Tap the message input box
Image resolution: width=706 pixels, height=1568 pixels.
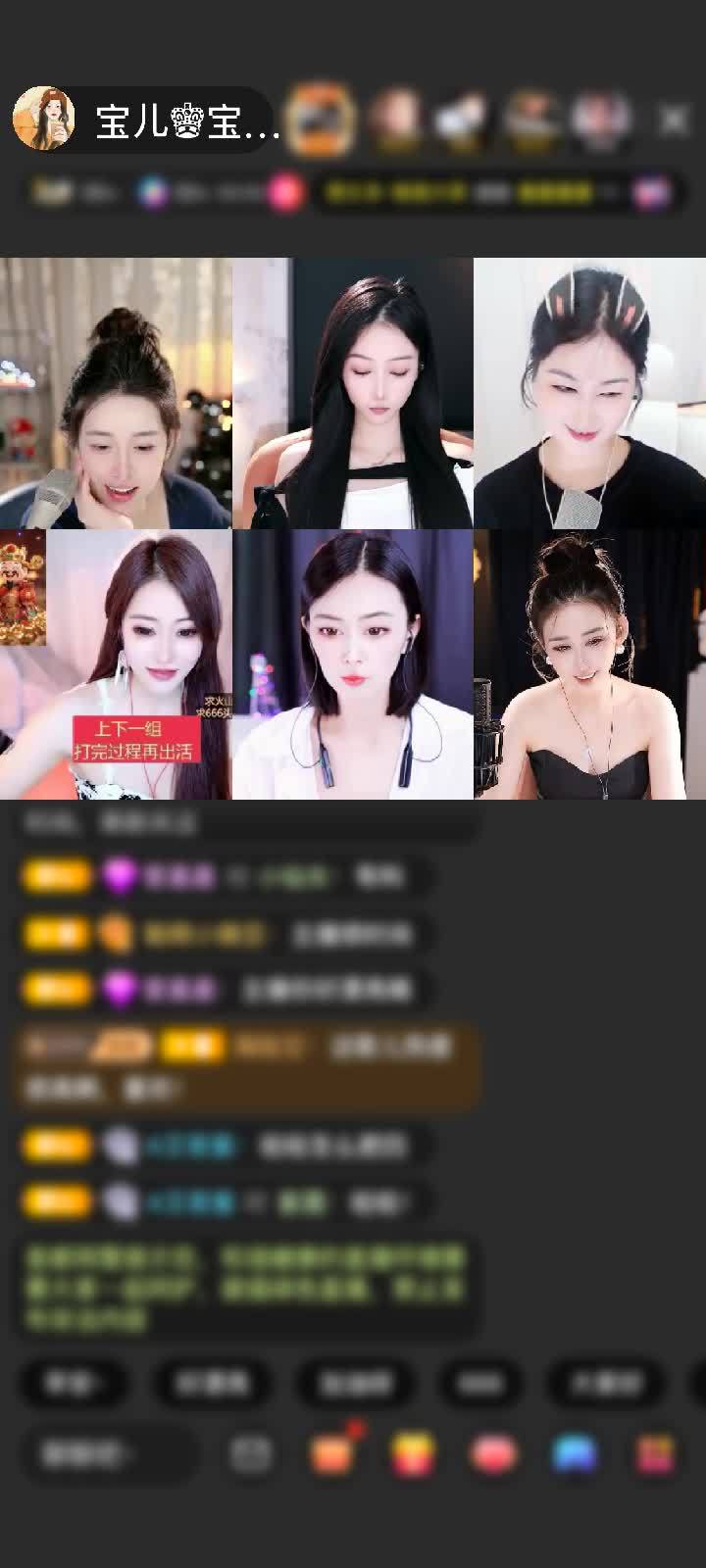pos(108,1454)
